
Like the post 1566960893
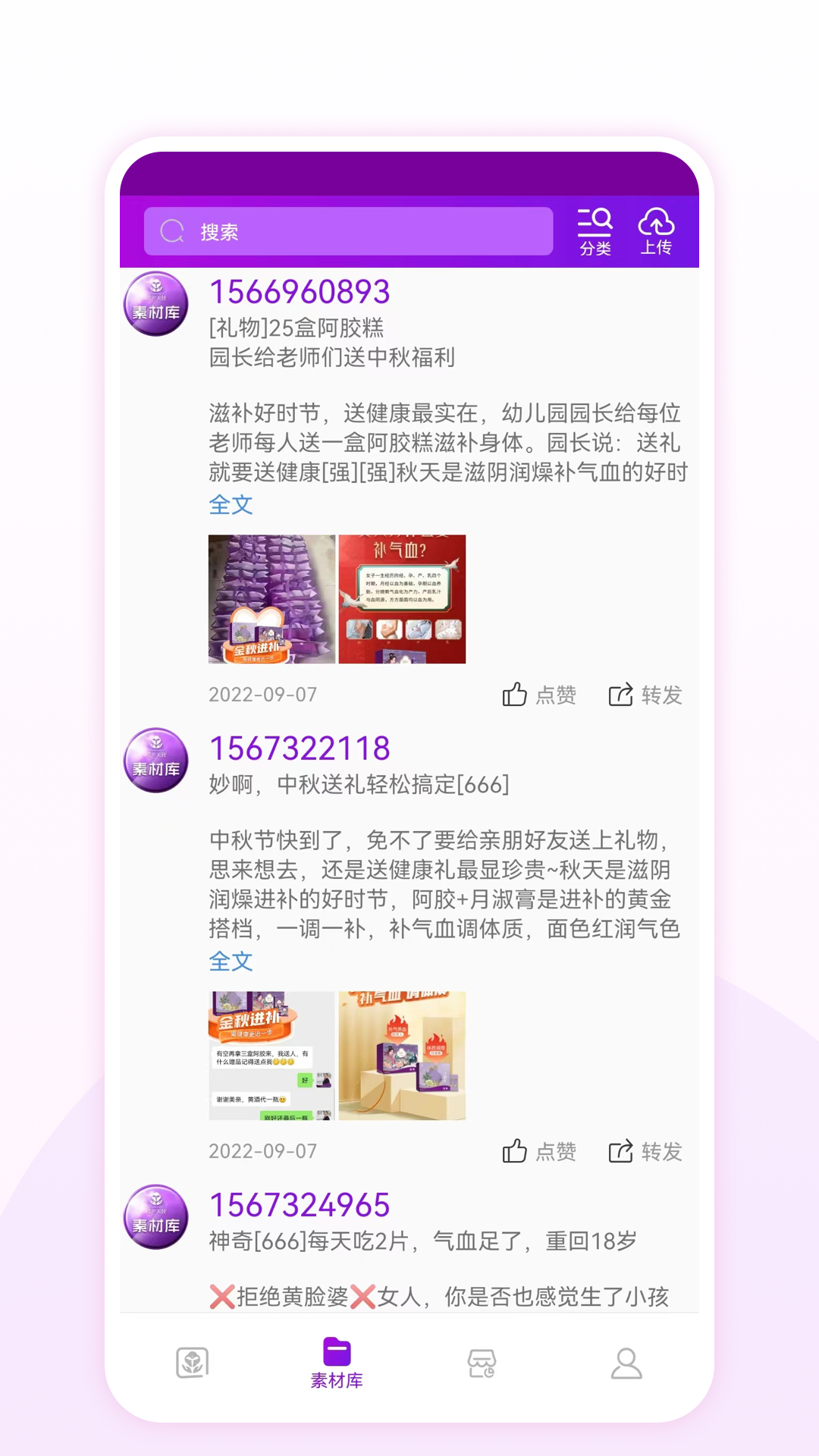[x=539, y=695]
